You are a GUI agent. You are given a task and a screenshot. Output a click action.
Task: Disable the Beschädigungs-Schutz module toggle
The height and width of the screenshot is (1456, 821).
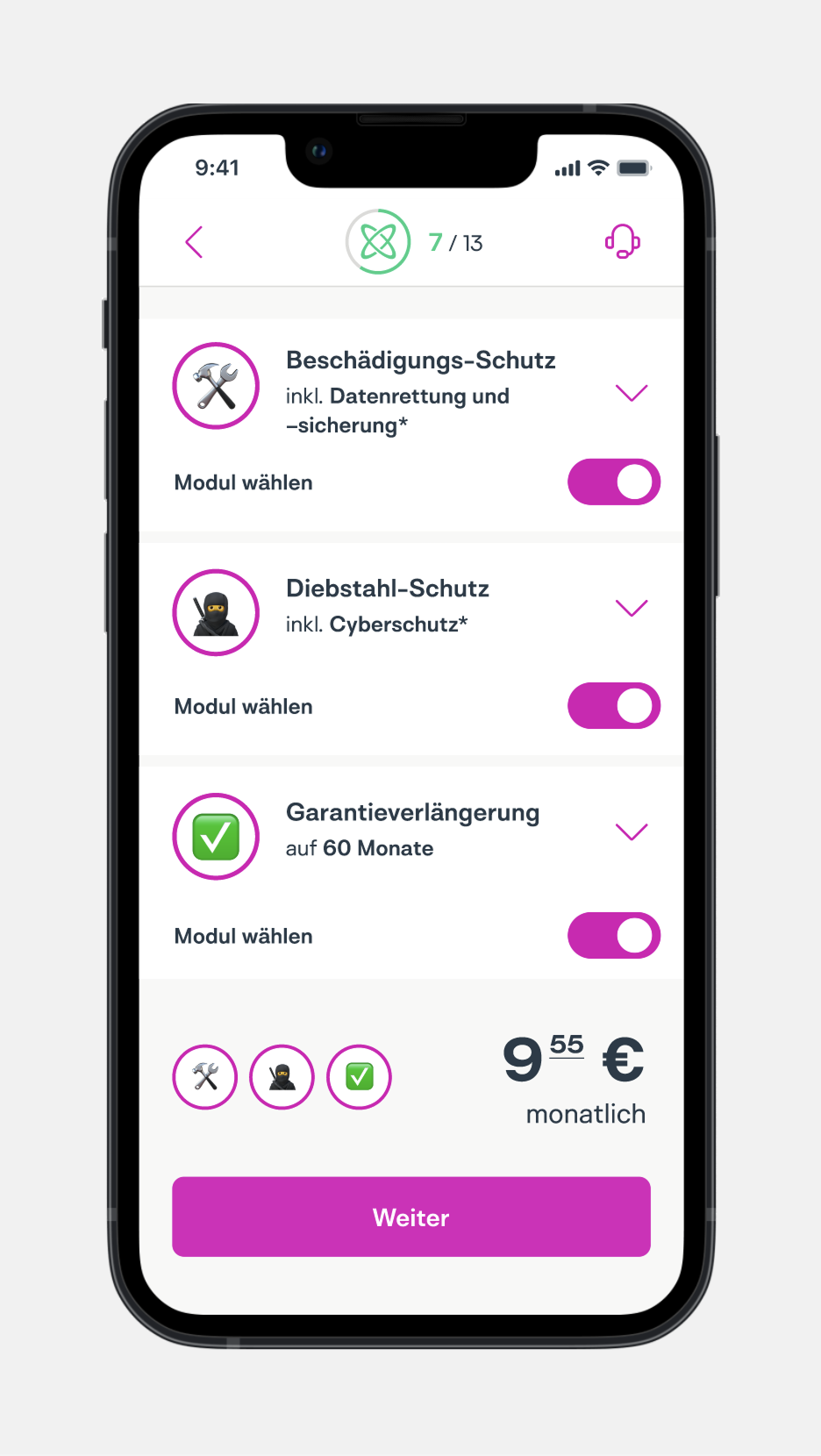(x=614, y=482)
